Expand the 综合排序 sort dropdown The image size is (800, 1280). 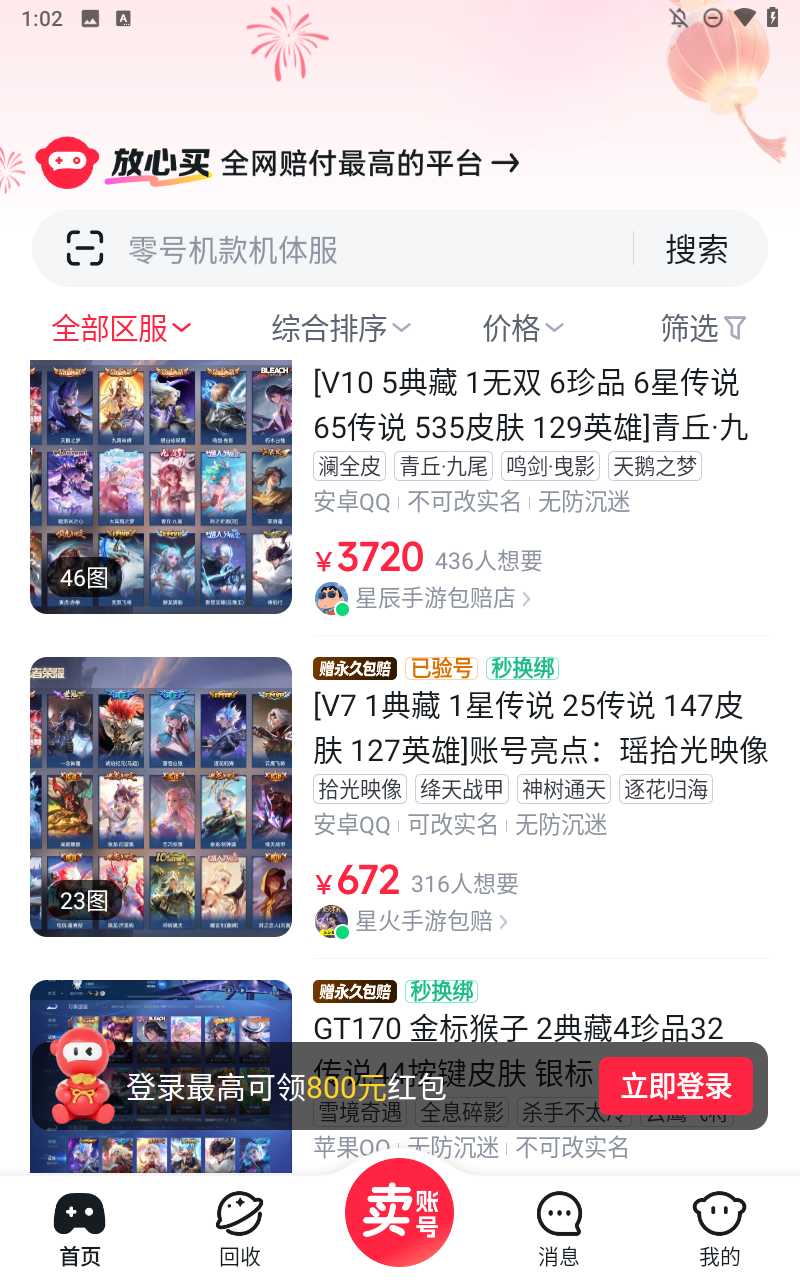[341, 328]
